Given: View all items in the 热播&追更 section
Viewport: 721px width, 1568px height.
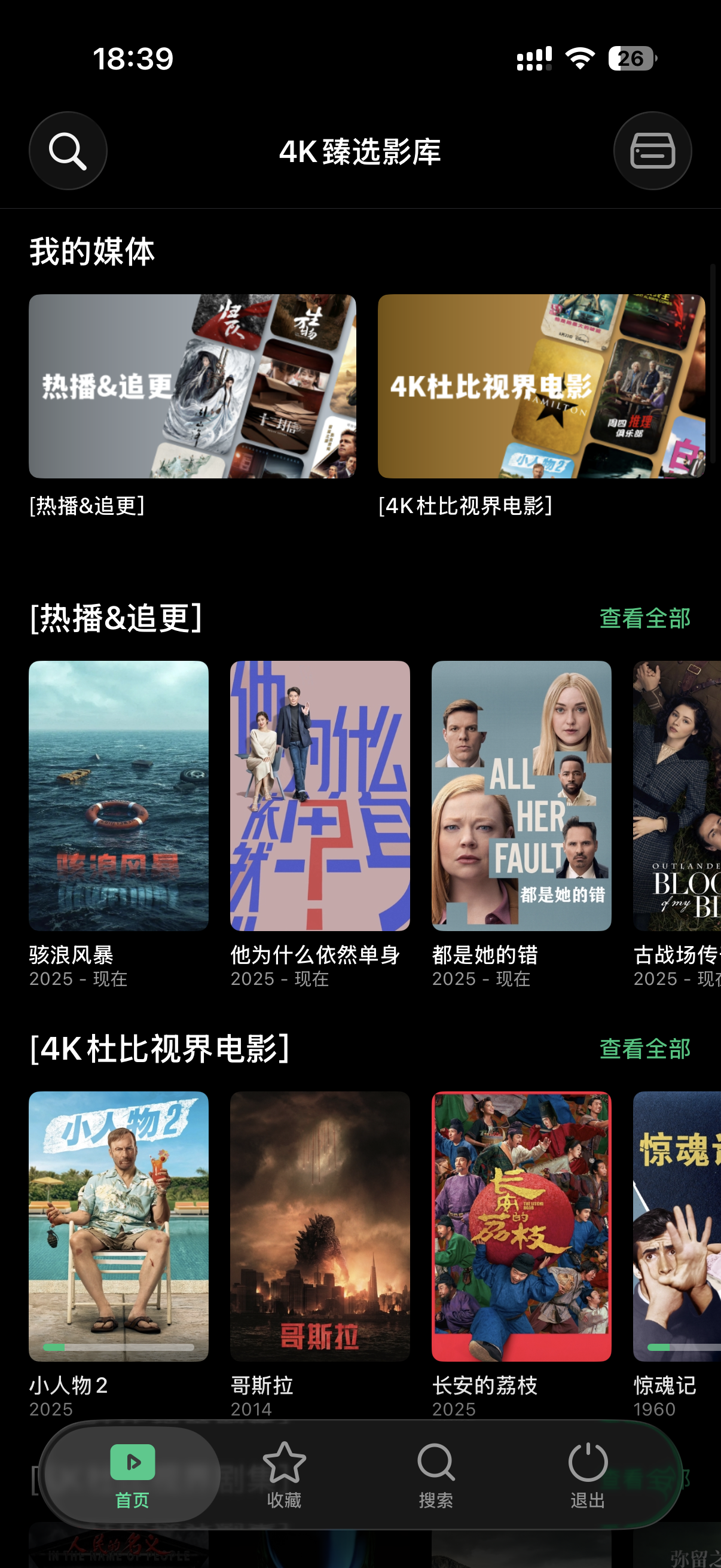Looking at the screenshot, I should click(x=644, y=618).
